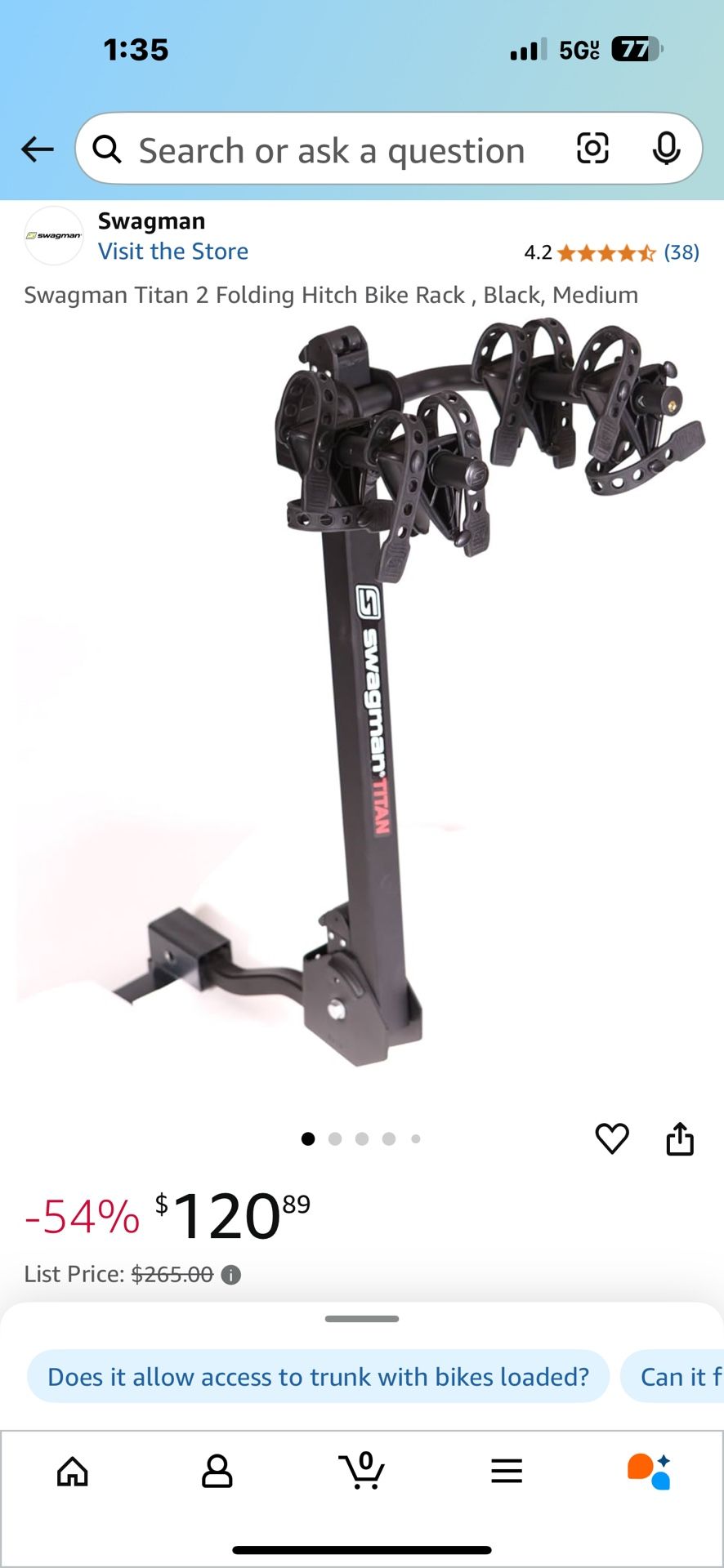724x1568 pixels.
Task: Open the hamburger menu tab
Action: point(507,1472)
